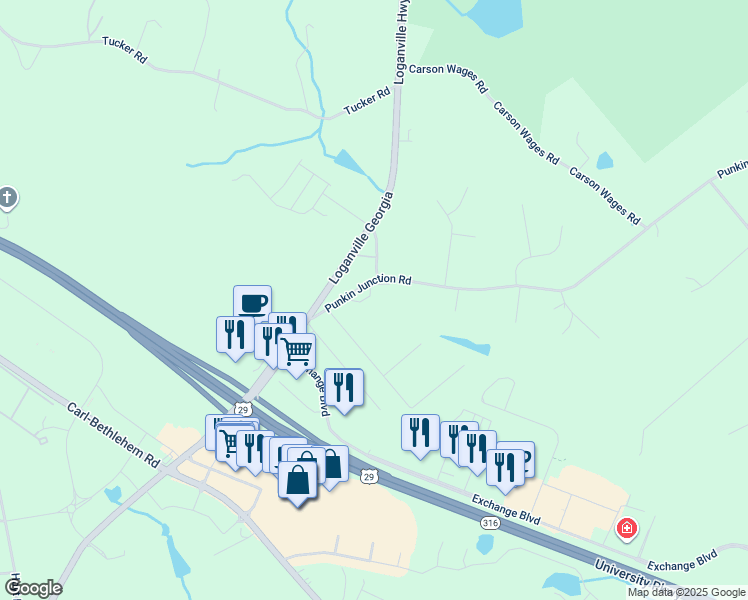Tap the church cross marker at the map edge

(7, 198)
